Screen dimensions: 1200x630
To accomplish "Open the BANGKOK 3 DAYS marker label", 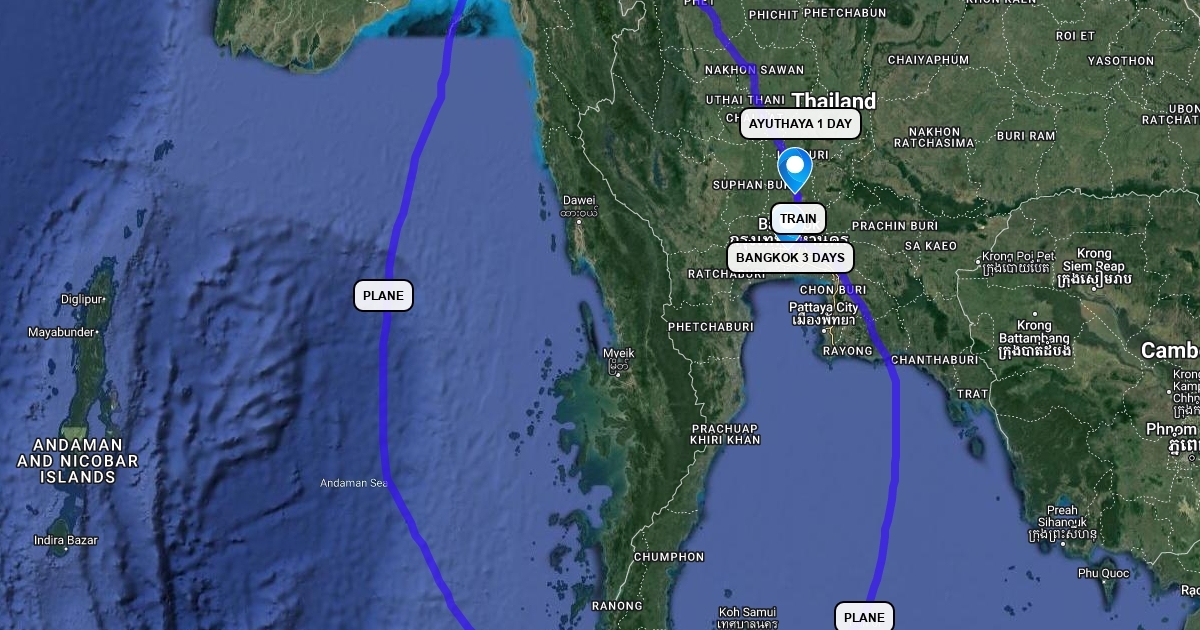I will (x=790, y=257).
